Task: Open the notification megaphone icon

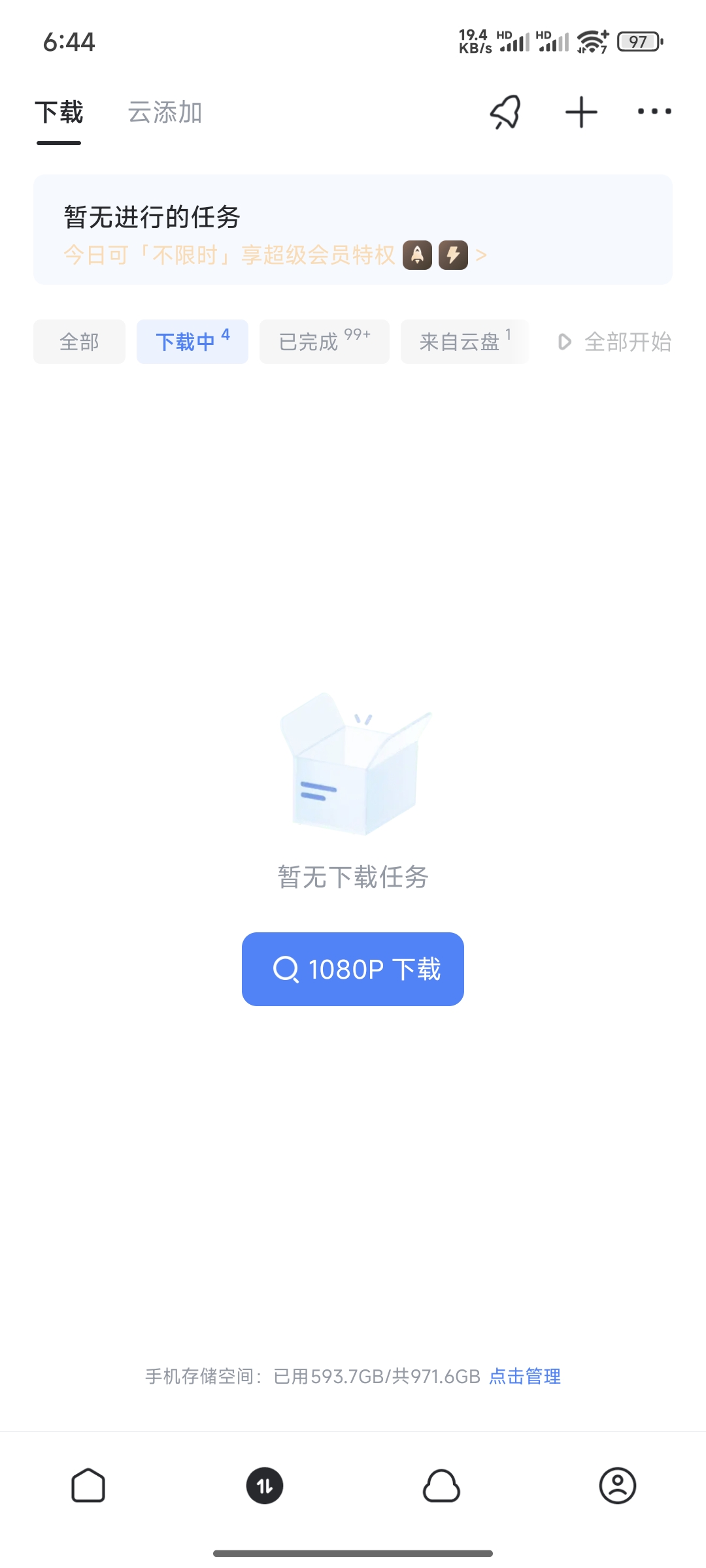Action: pos(505,112)
